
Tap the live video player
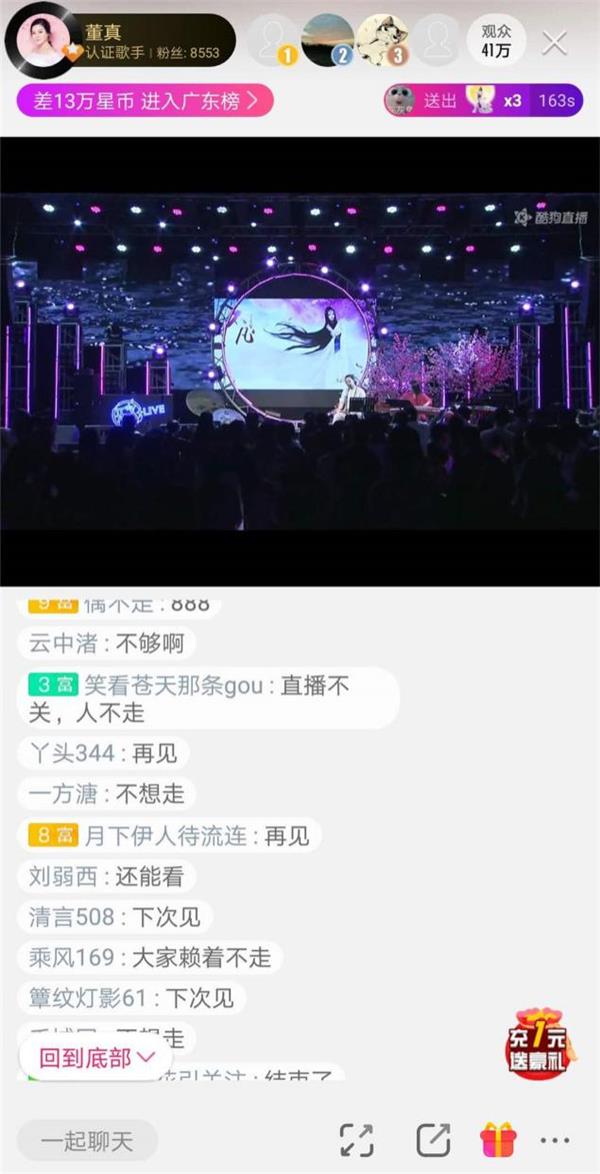[300, 360]
